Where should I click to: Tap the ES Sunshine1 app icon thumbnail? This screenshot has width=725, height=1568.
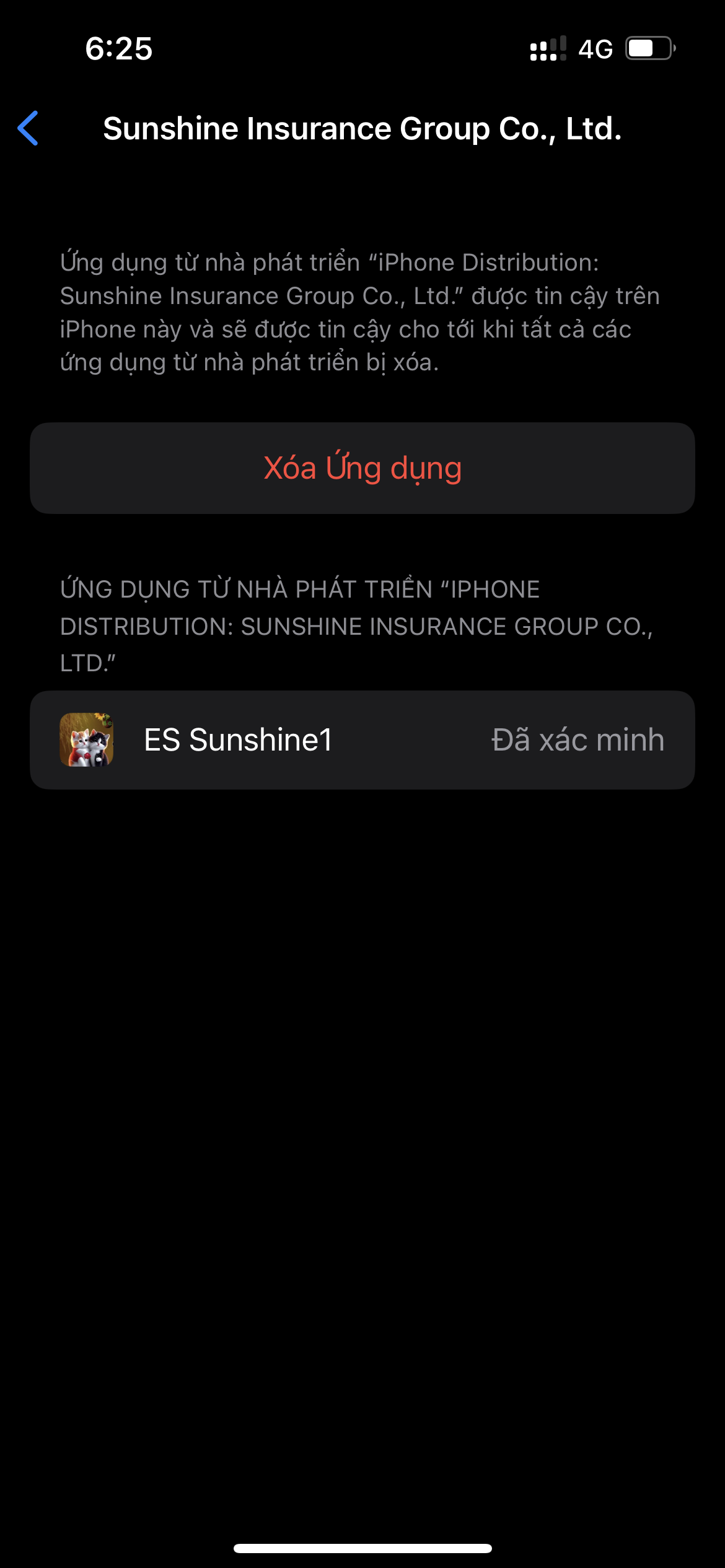[x=87, y=739]
